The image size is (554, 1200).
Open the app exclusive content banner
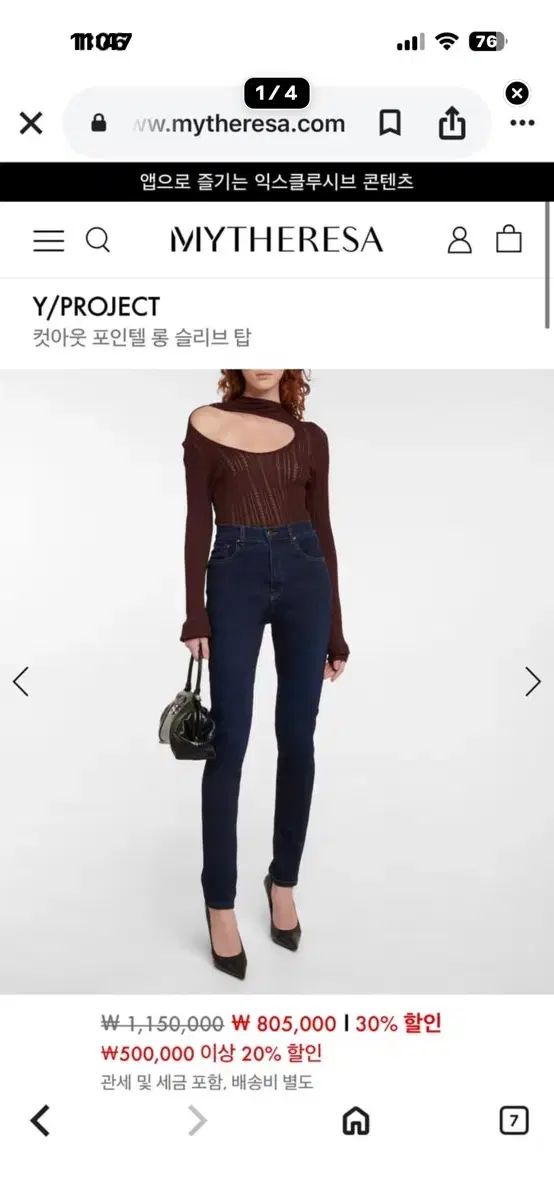click(x=277, y=182)
